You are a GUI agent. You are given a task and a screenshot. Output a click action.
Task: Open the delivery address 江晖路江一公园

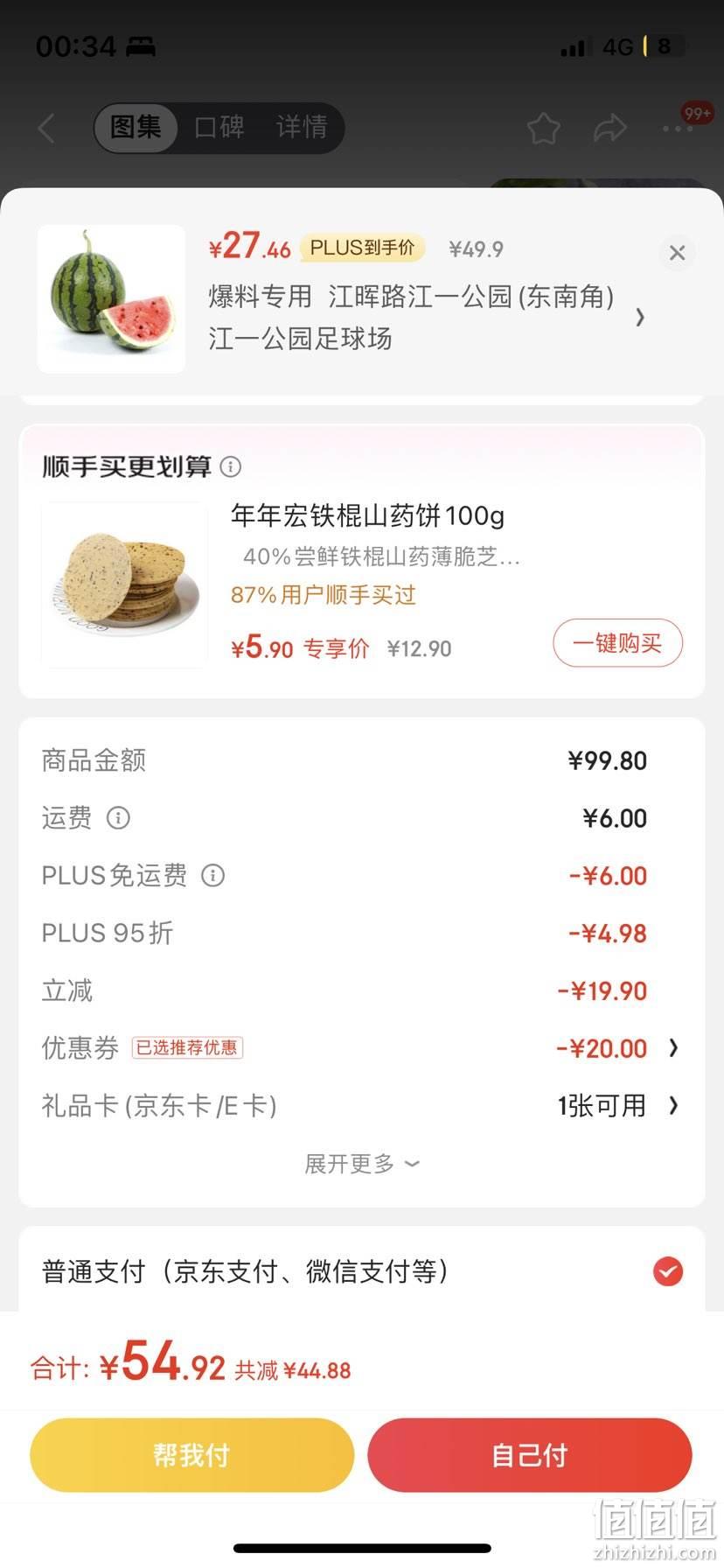pos(427,317)
